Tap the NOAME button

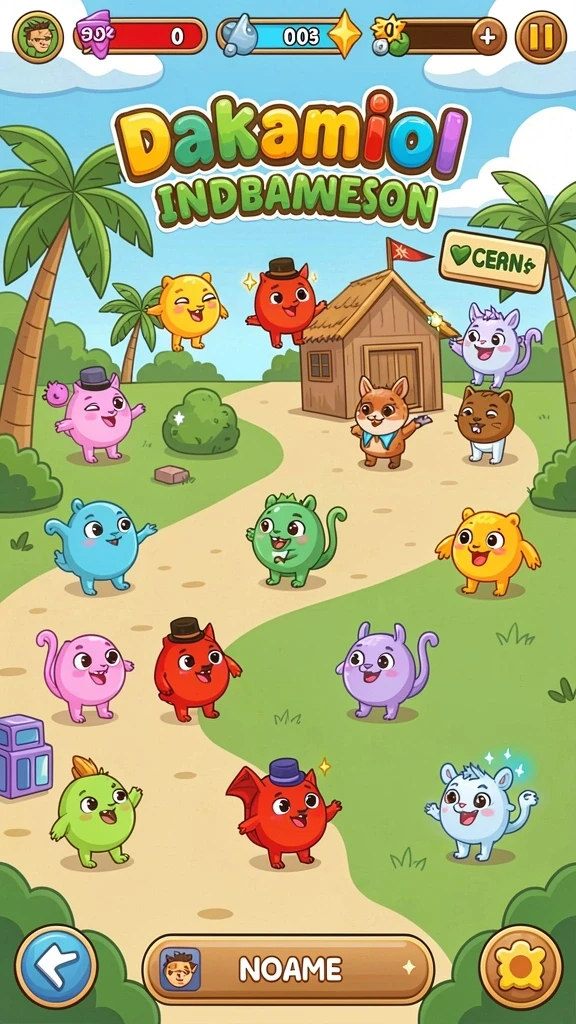pyautogui.click(x=288, y=969)
